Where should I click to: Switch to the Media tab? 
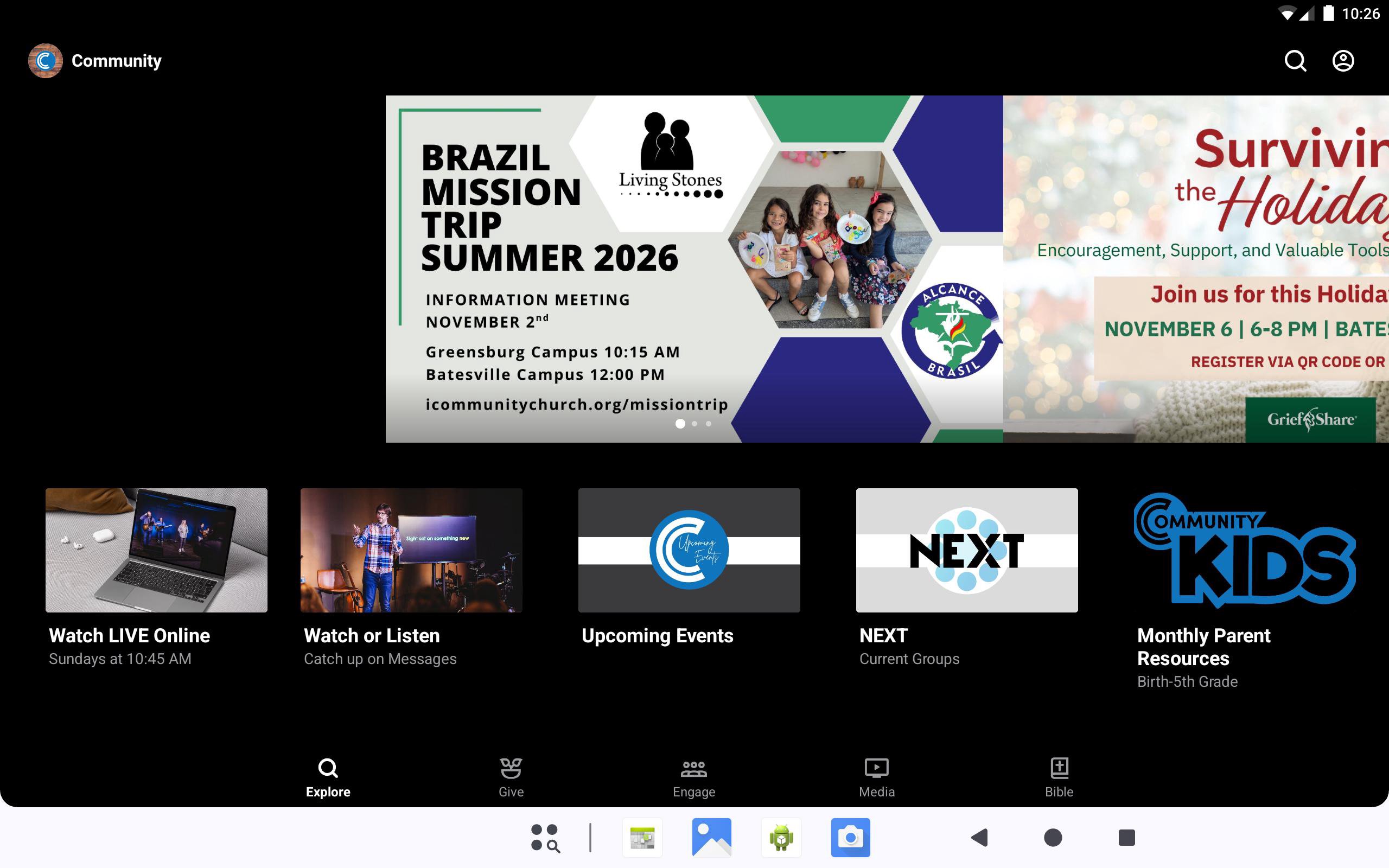pyautogui.click(x=876, y=777)
